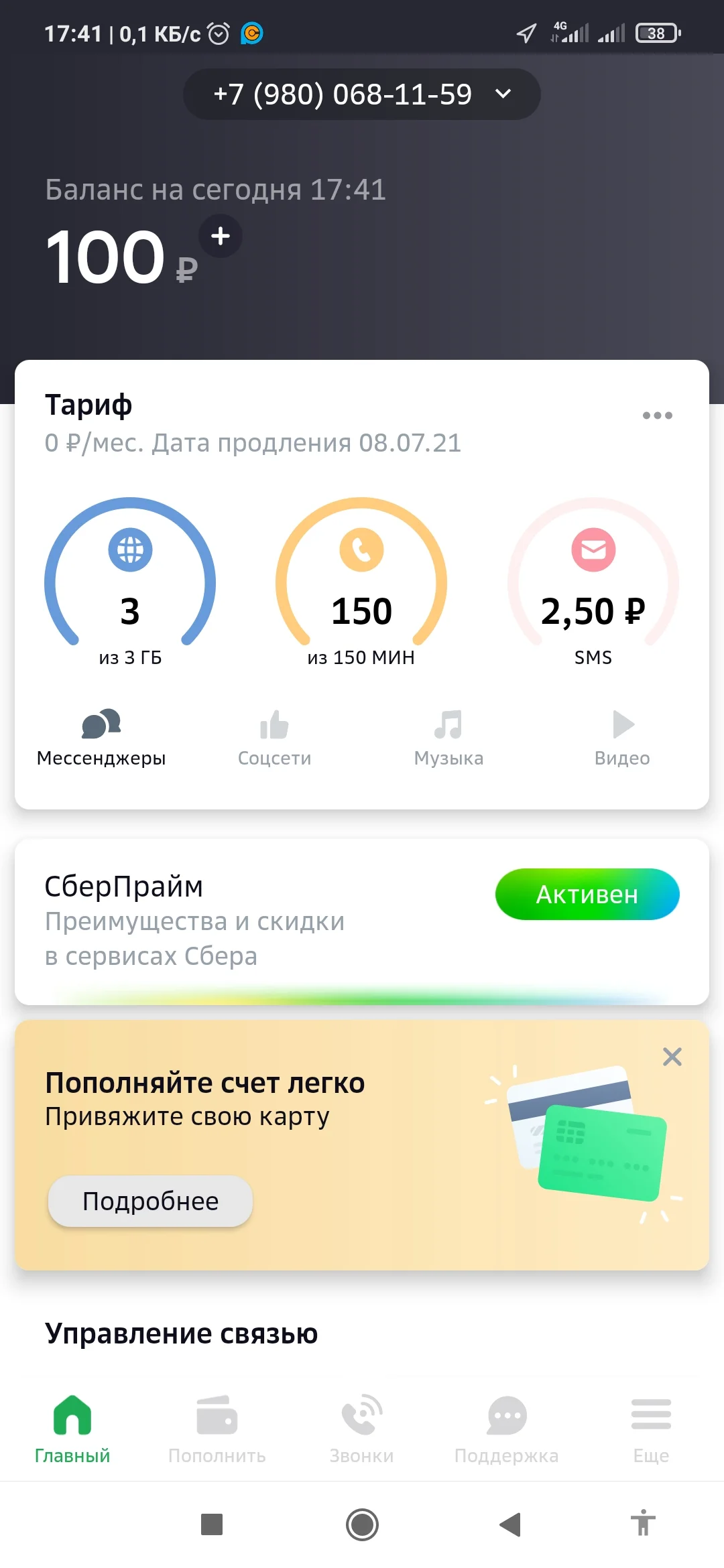Viewport: 724px width, 1568px height.
Task: Select the Музыка option
Action: pos(448,738)
